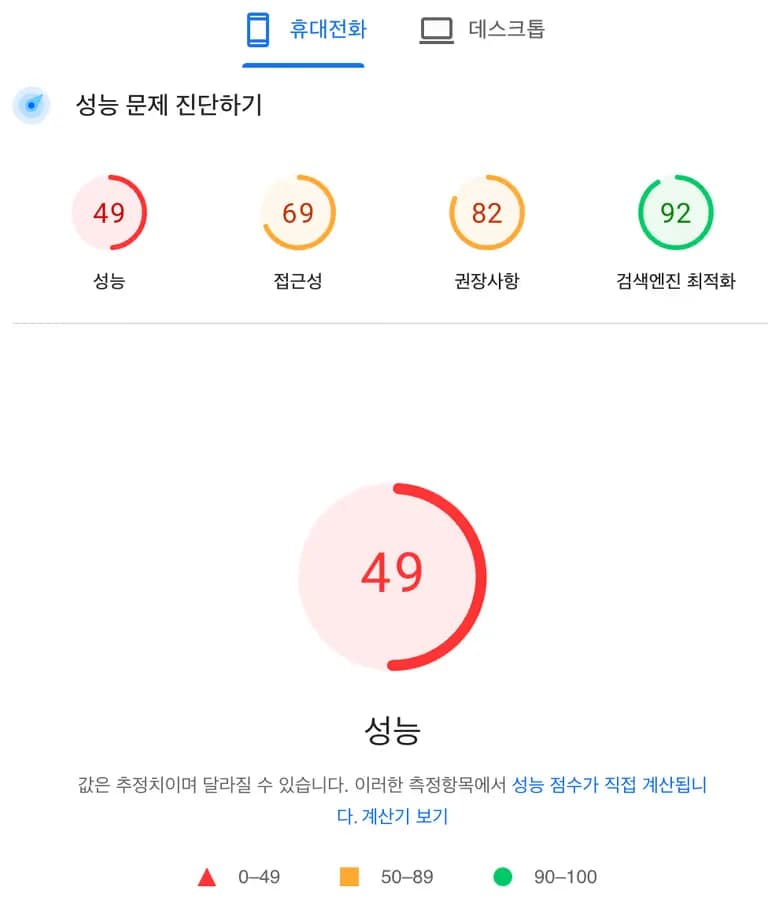Tap the 계산기 보기 link

coord(403,816)
